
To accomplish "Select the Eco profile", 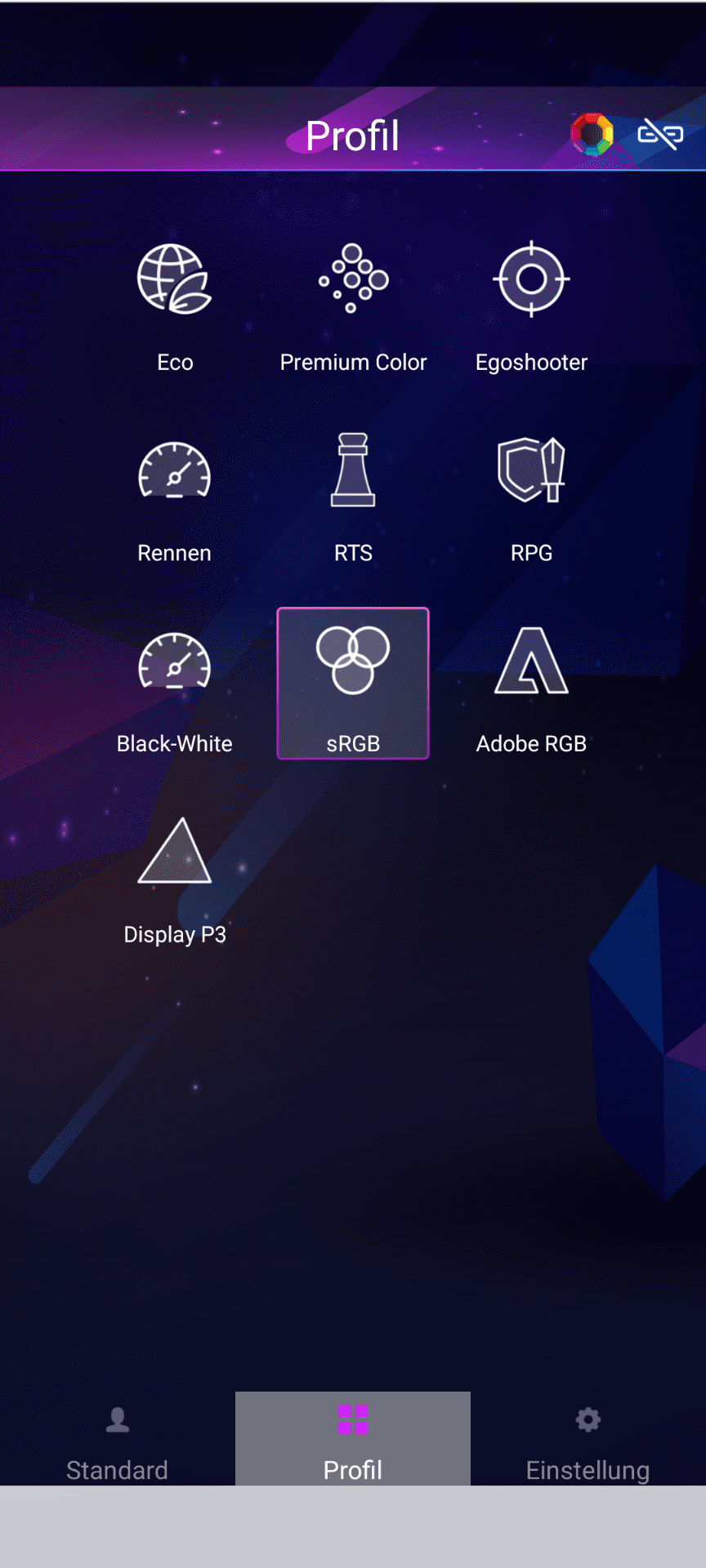I will tap(175, 307).
